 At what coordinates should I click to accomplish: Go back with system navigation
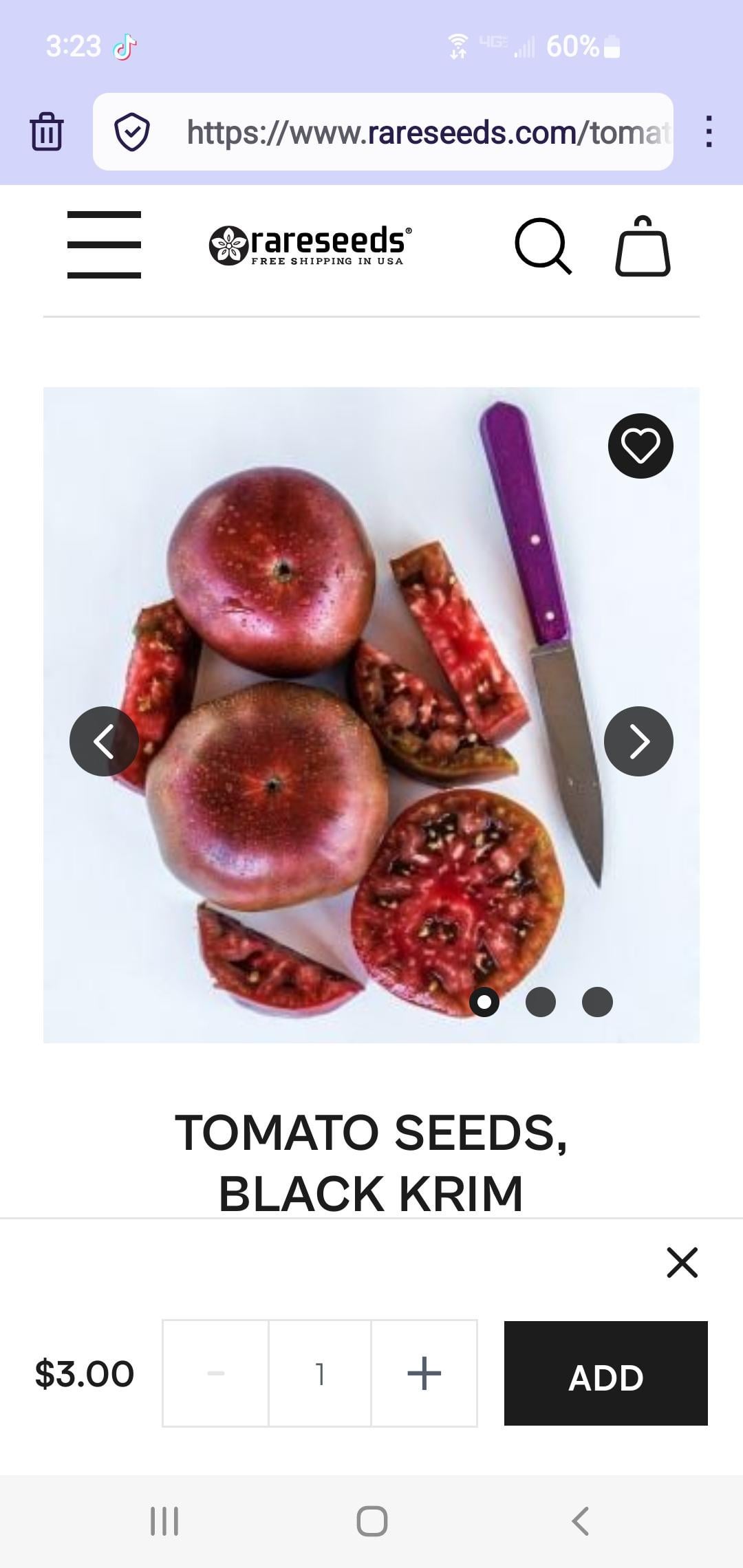coord(581,1521)
